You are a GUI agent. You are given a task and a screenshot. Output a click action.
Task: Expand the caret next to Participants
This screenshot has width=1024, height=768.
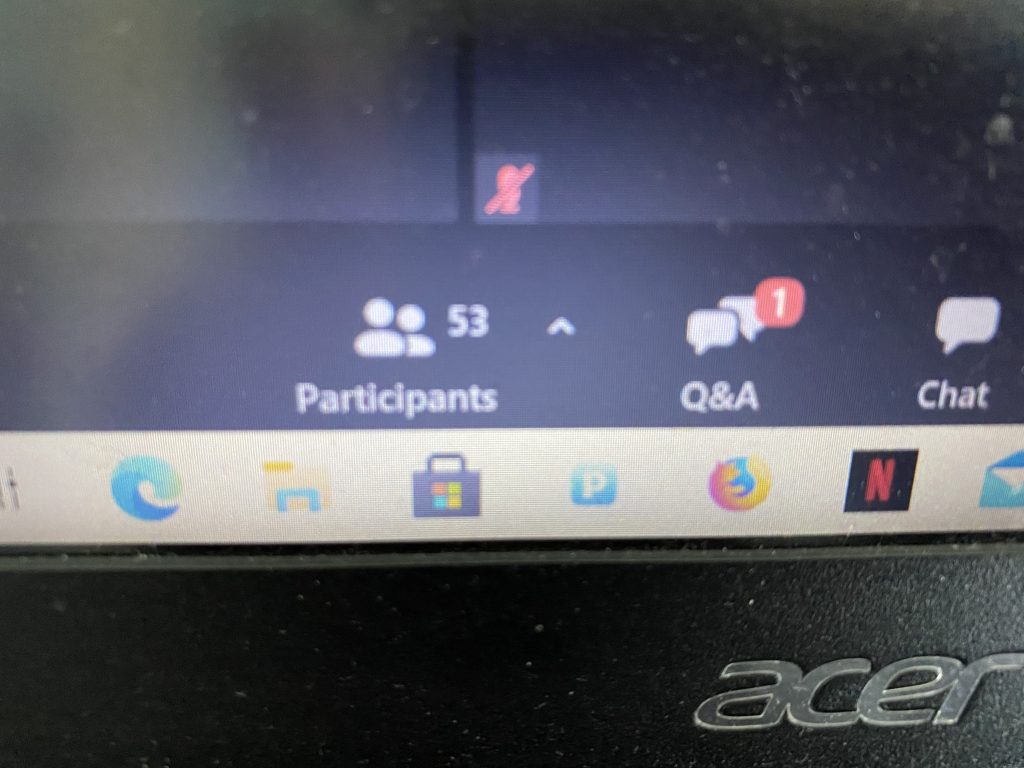coord(562,326)
